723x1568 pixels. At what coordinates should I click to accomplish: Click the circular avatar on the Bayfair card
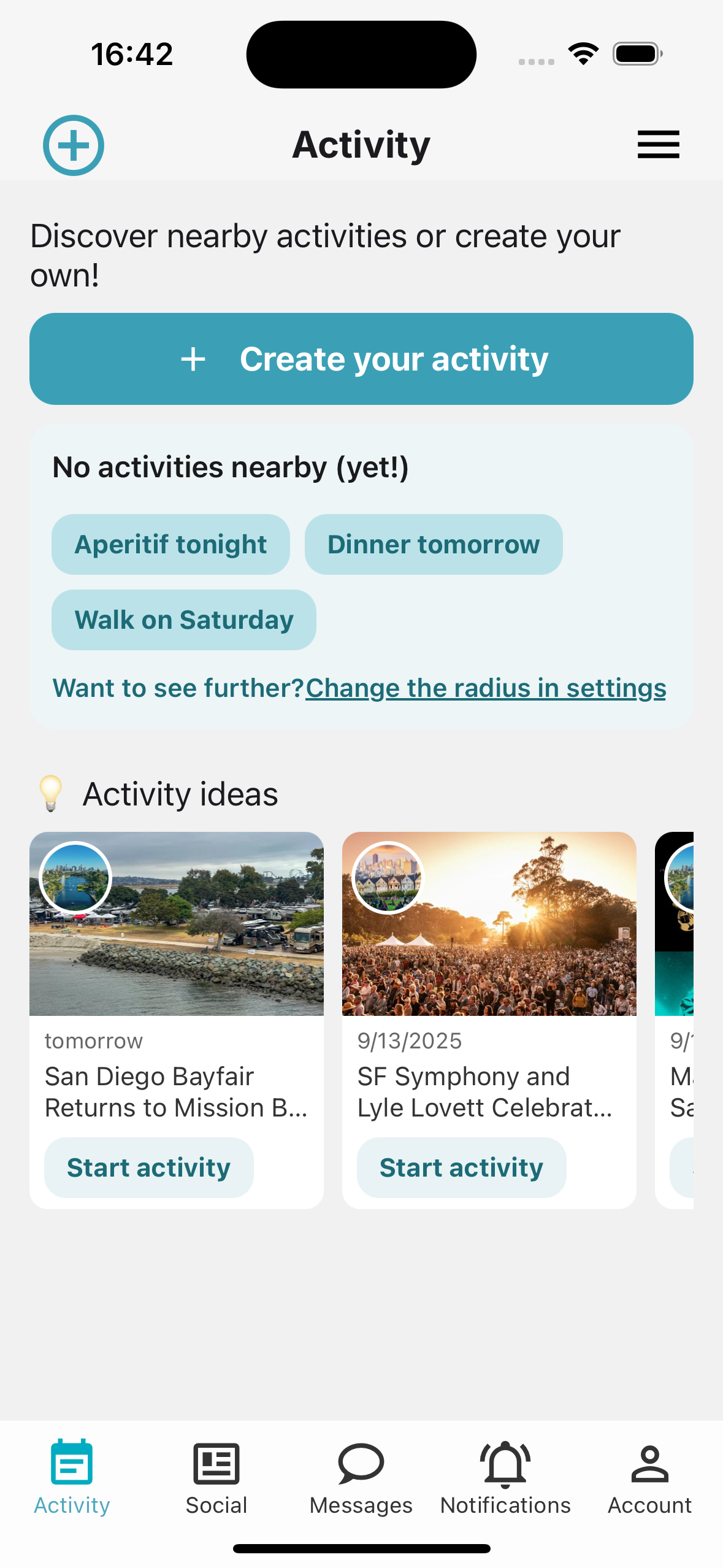(x=75, y=878)
